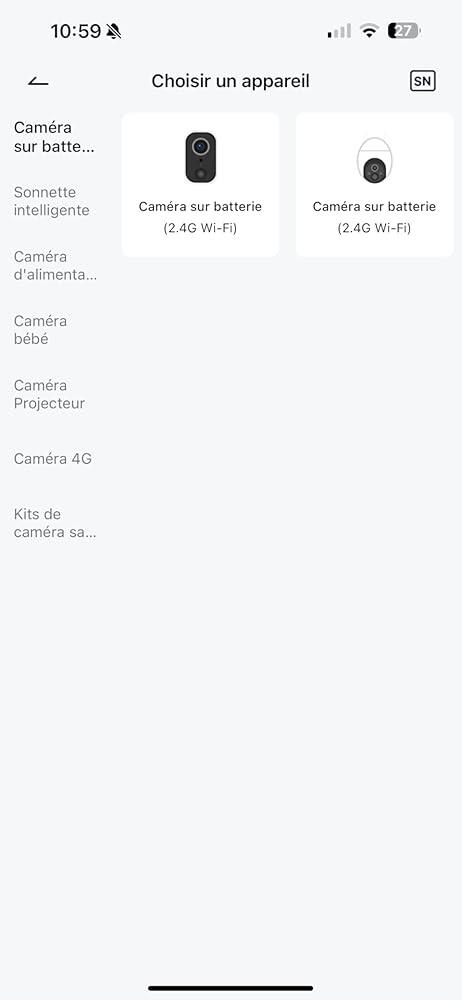Open the Caméra 4G category
This screenshot has width=462, height=1000.
[53, 459]
